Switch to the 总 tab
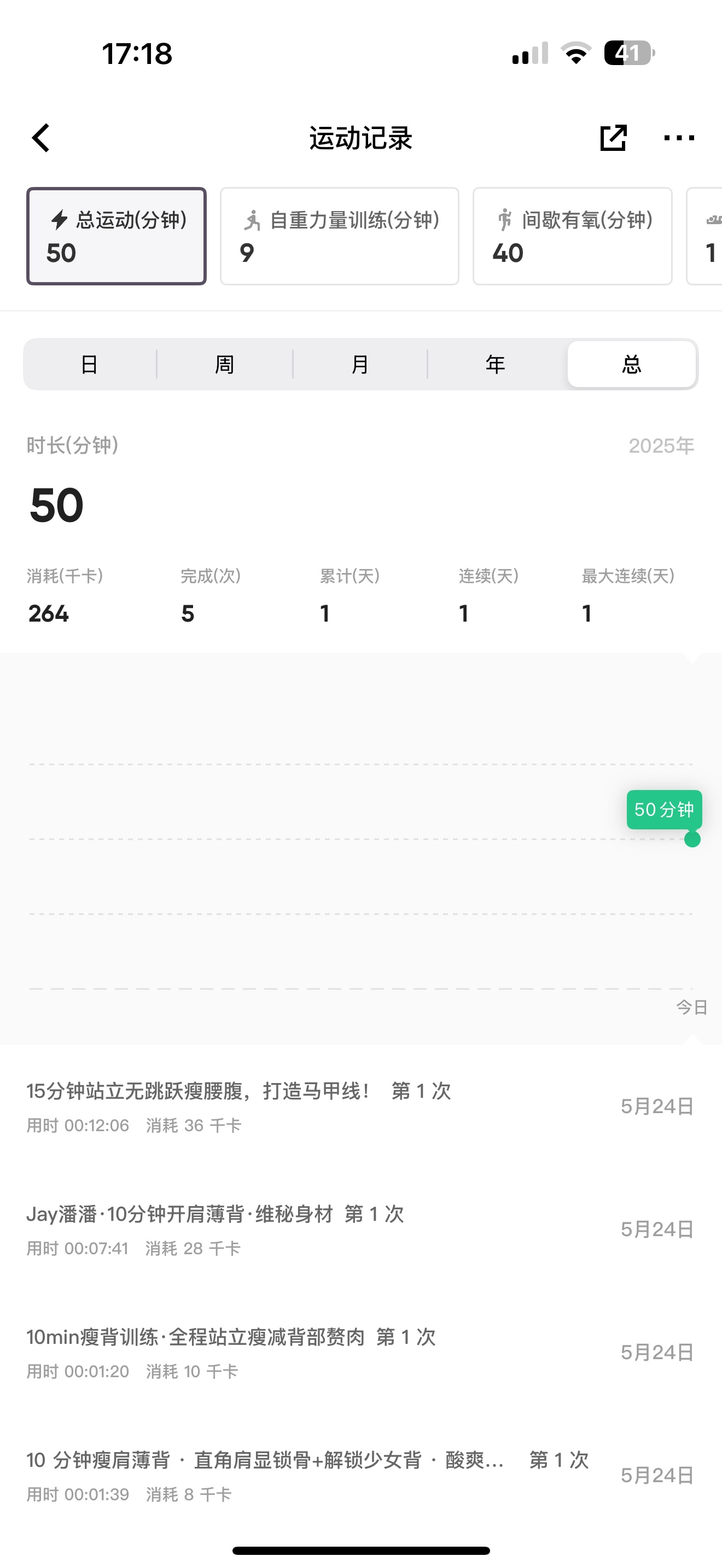The width and height of the screenshot is (722, 1568). (x=632, y=365)
